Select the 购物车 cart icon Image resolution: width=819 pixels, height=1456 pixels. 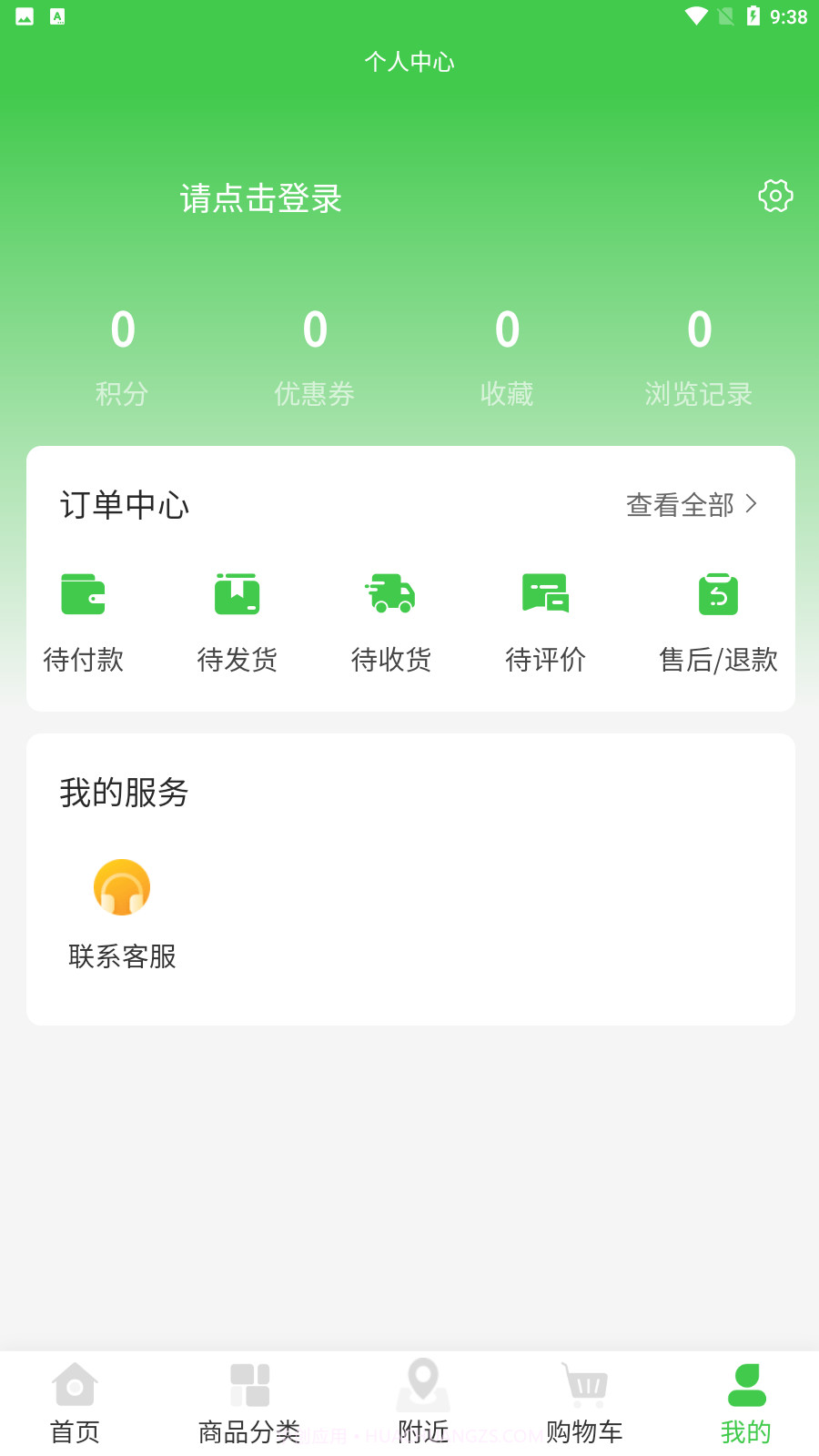coord(584,1385)
